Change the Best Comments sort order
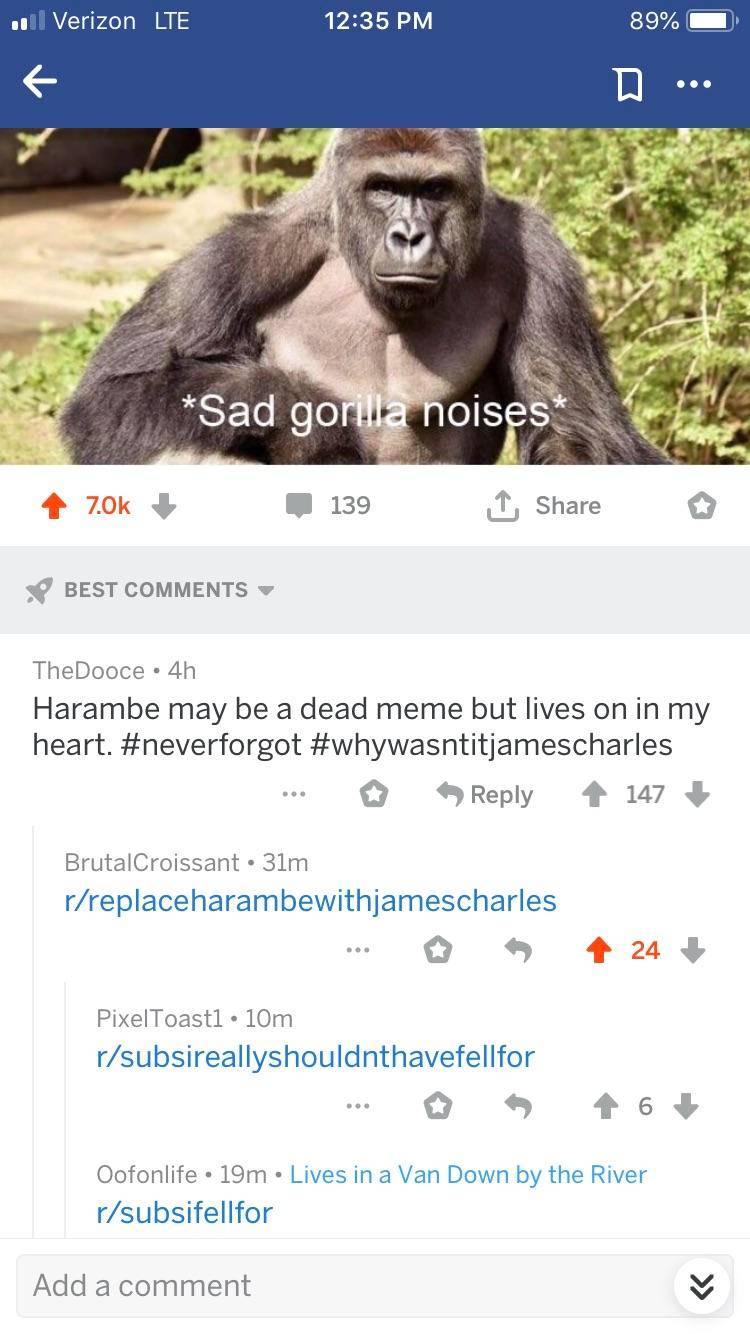The image size is (750, 1334). click(150, 590)
